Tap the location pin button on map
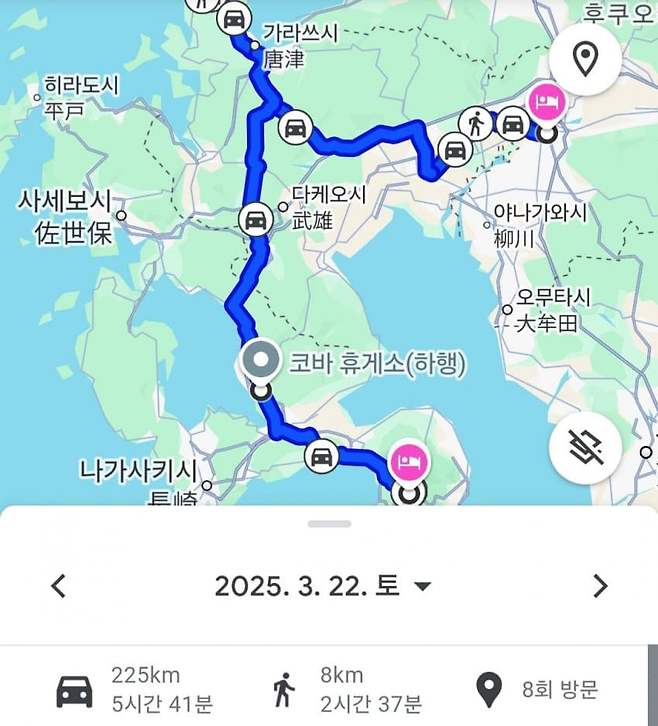This screenshot has height=726, width=658. [x=585, y=59]
